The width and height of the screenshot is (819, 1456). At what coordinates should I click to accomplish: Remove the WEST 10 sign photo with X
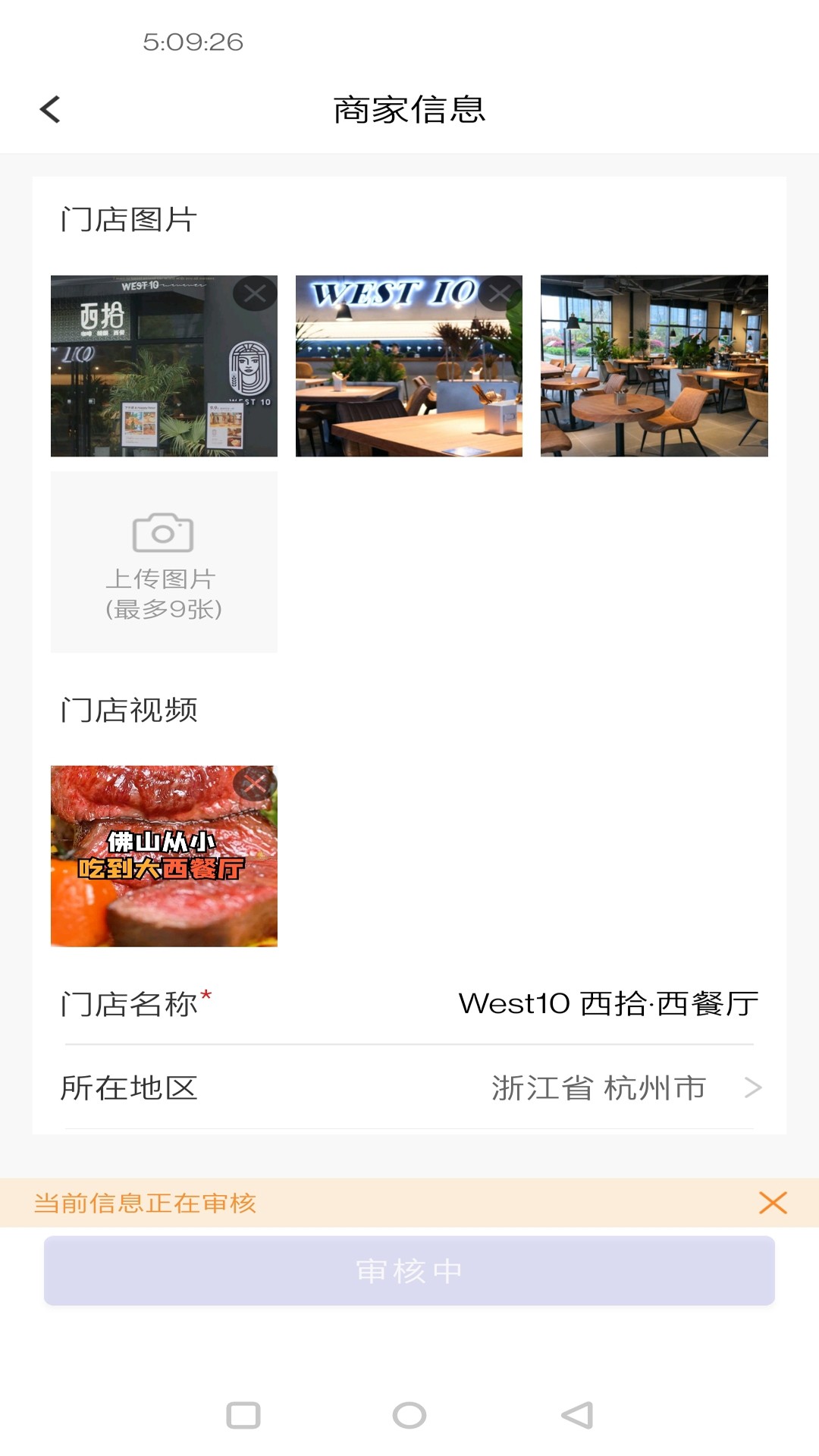pyautogui.click(x=500, y=293)
